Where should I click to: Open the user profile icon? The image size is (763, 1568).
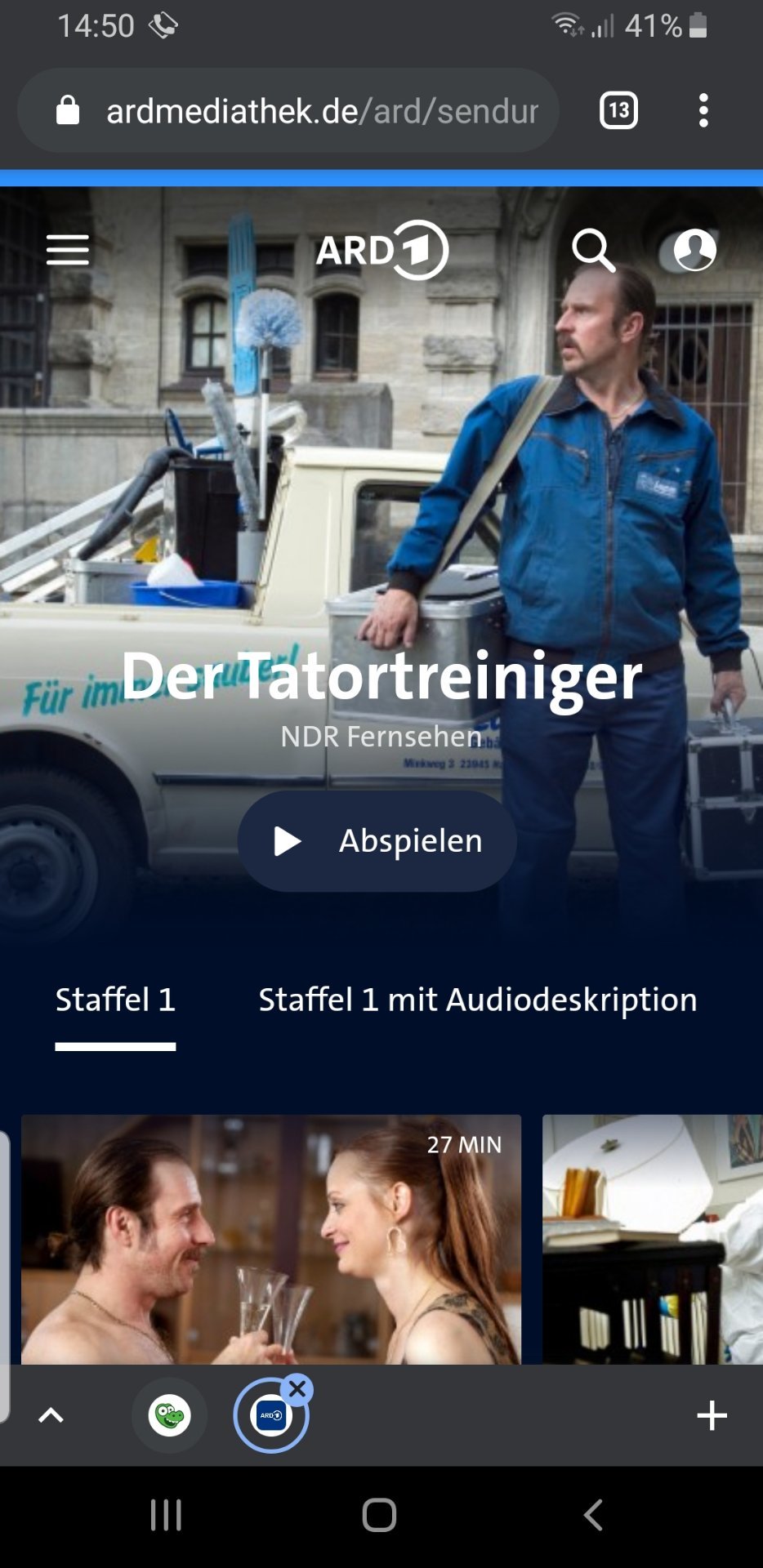tap(694, 250)
